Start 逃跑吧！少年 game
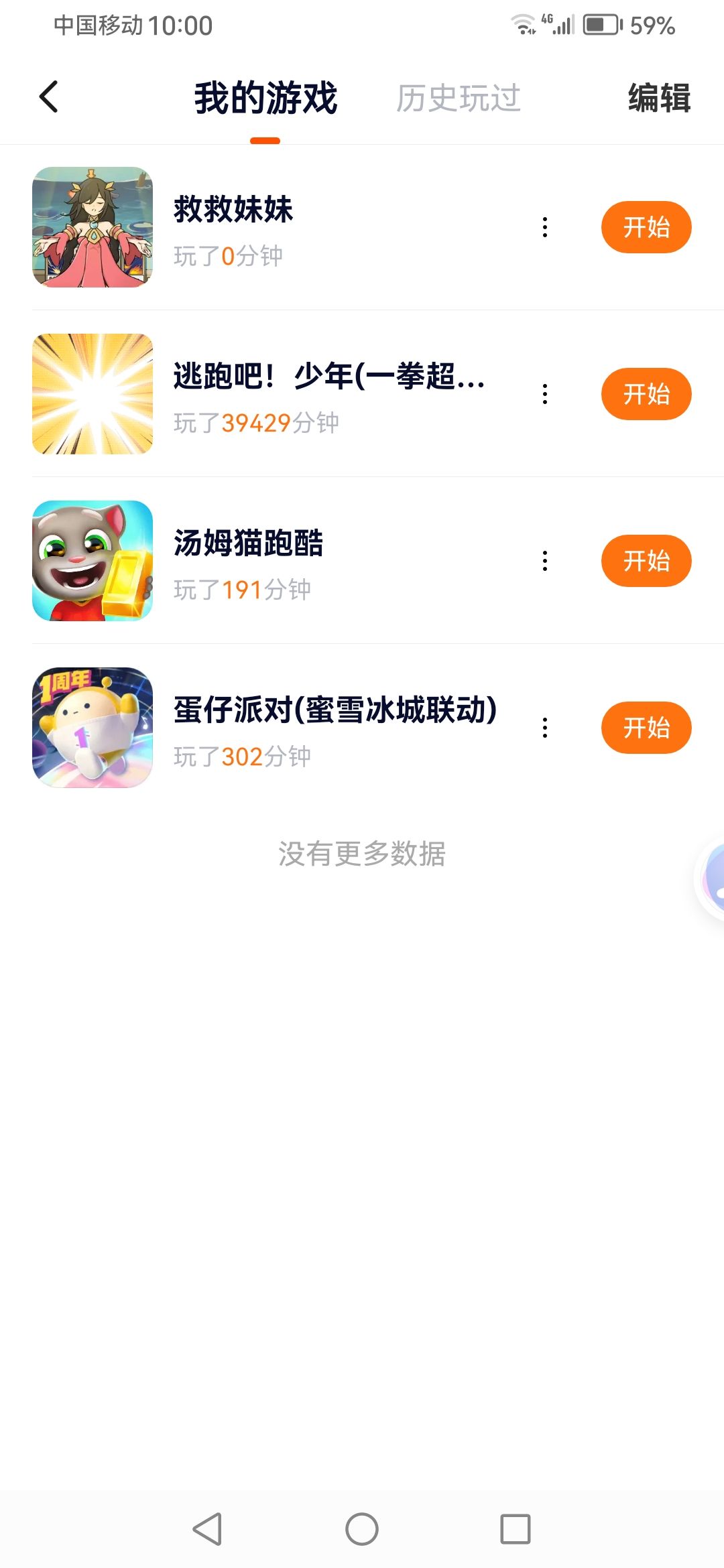Viewport: 724px width, 1568px height. point(646,394)
